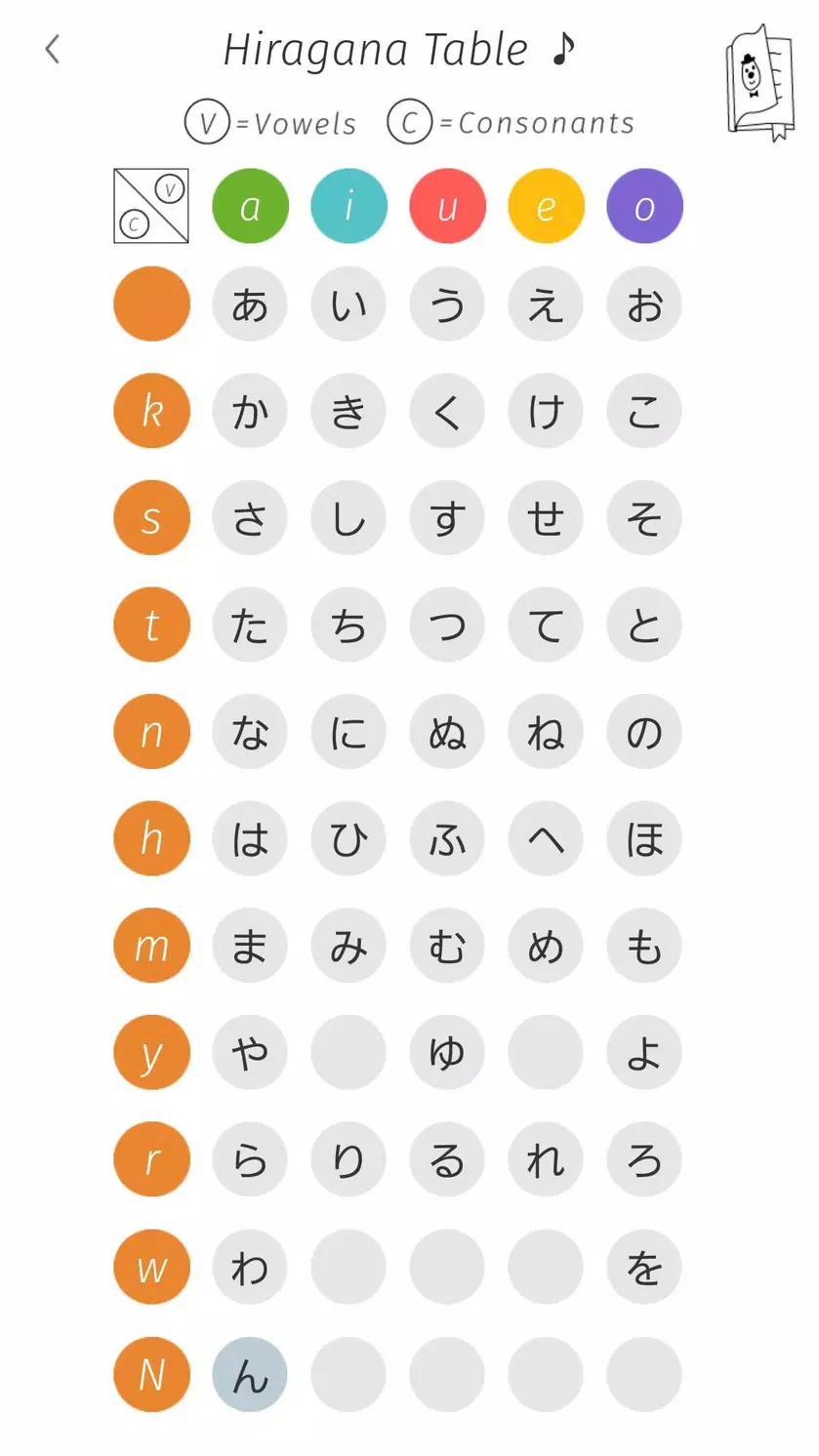This screenshot has height=1456, width=819.
Task: Tap the character を
Action: [644, 1267]
